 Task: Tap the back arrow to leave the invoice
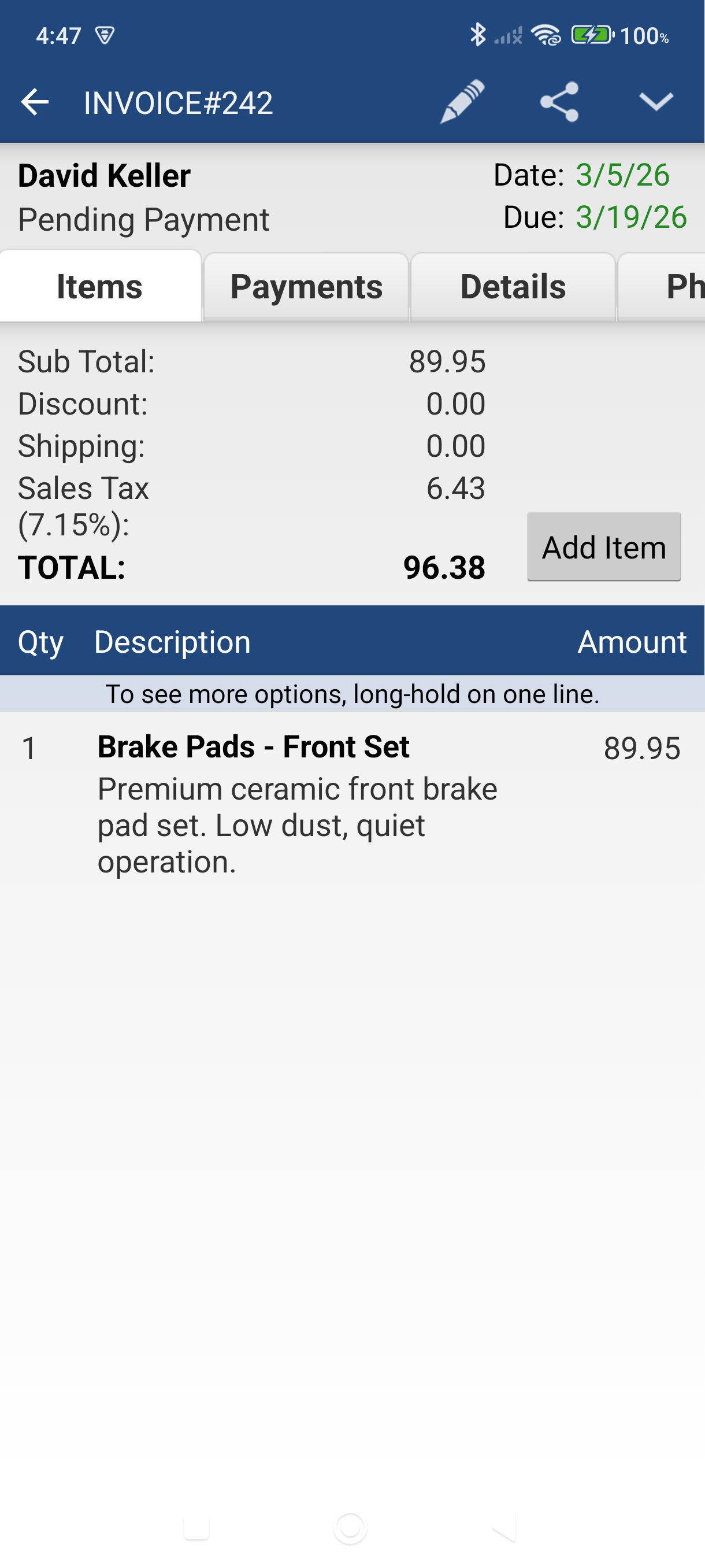pyautogui.click(x=34, y=102)
